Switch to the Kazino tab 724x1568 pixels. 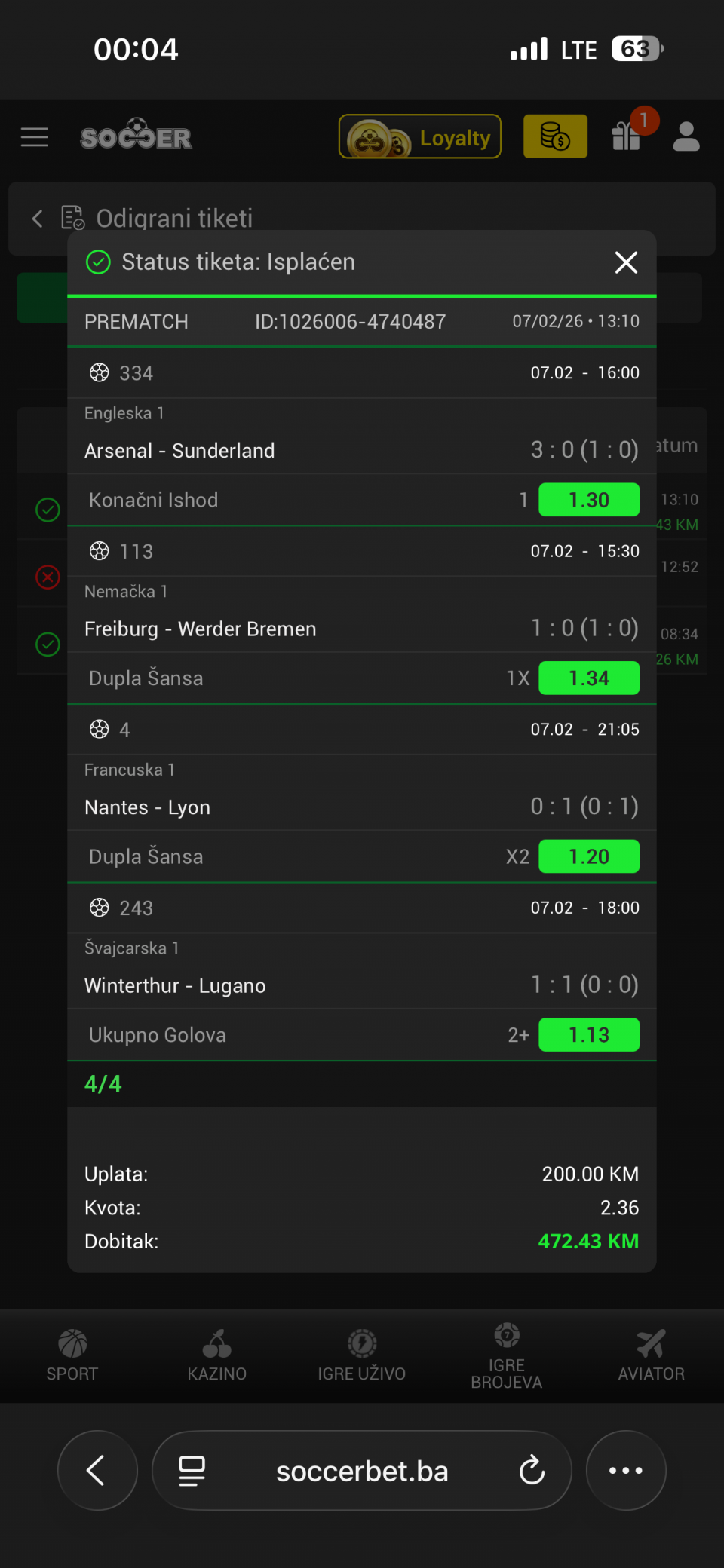(x=217, y=1355)
